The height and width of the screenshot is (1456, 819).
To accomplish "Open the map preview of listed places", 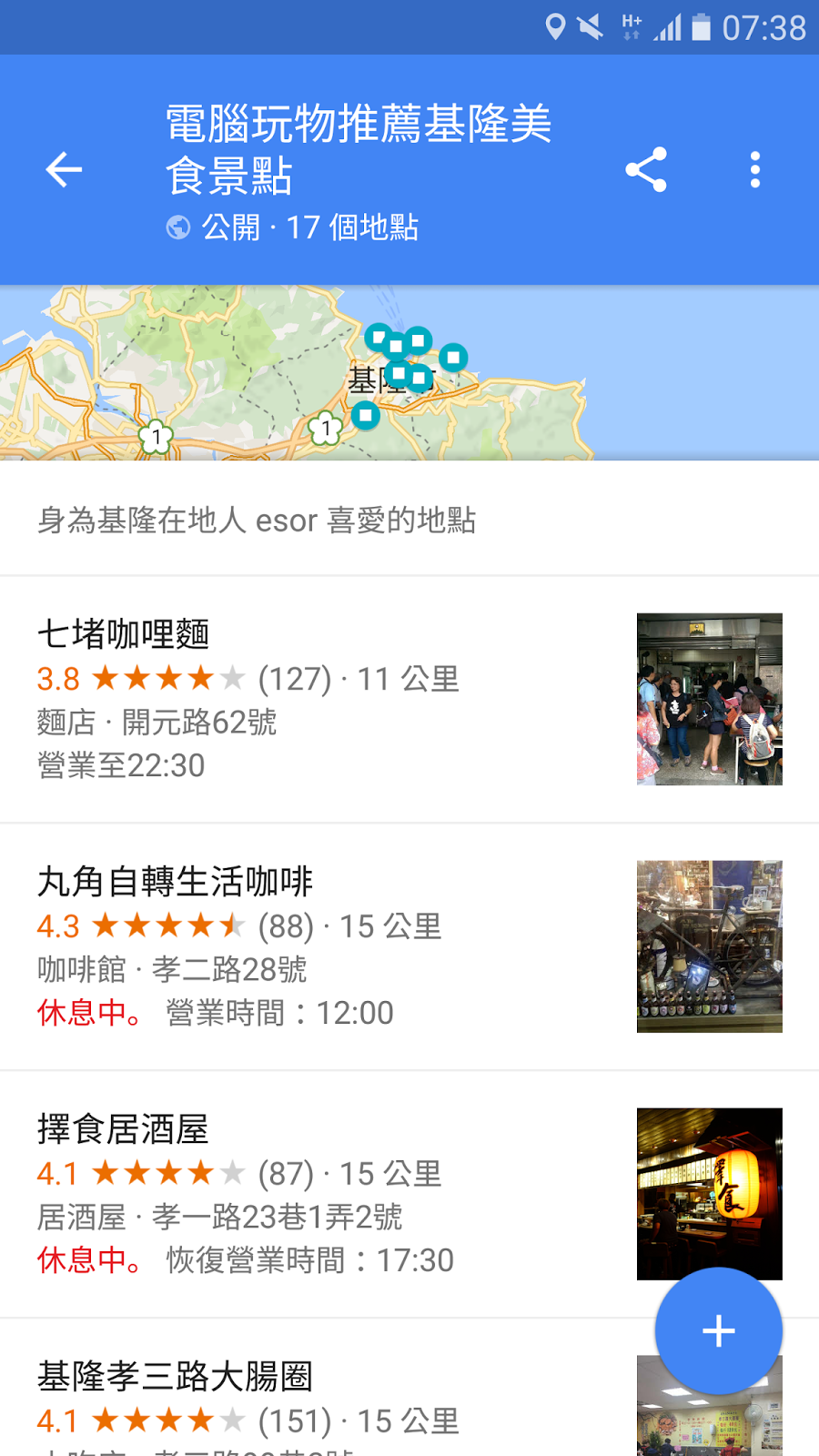I will pos(409,373).
